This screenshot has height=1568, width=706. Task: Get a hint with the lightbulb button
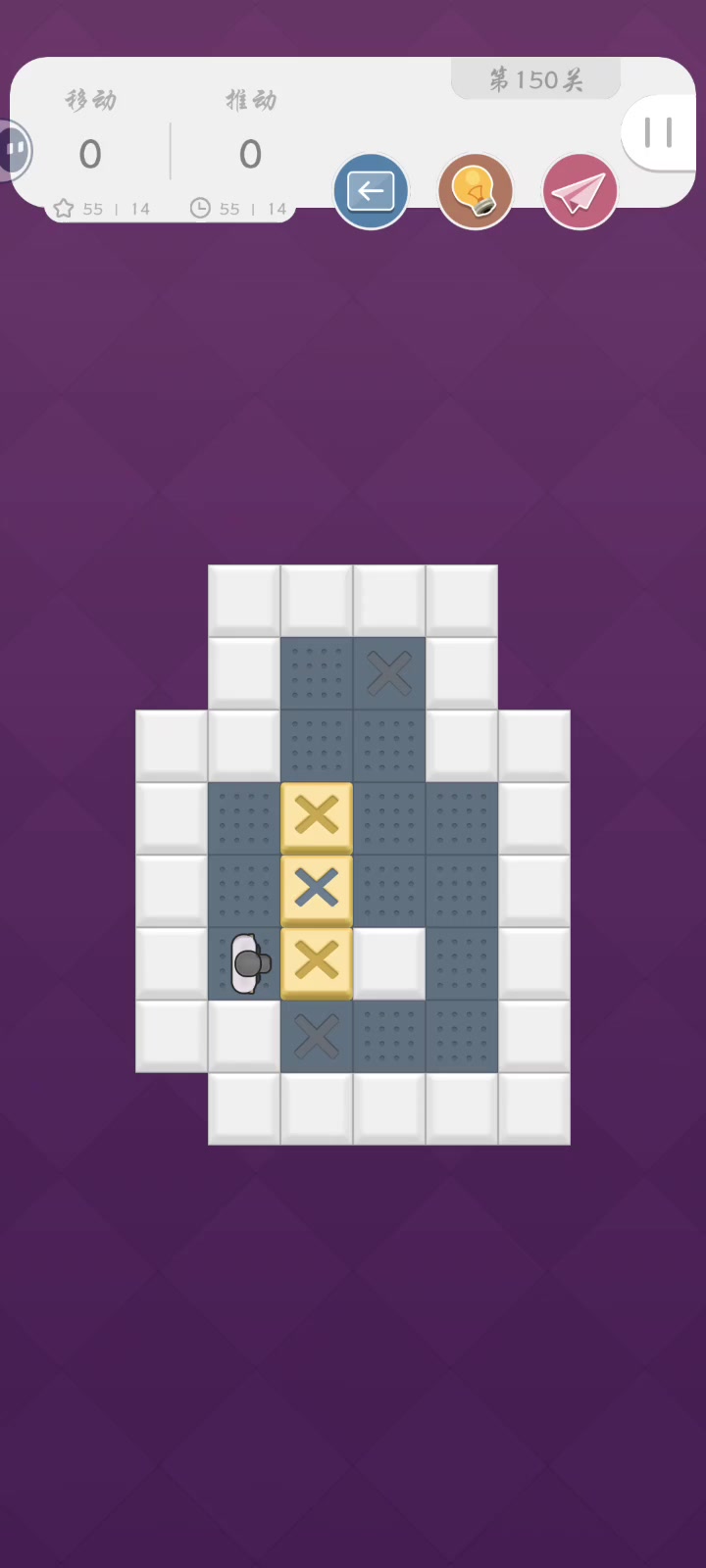(x=476, y=191)
